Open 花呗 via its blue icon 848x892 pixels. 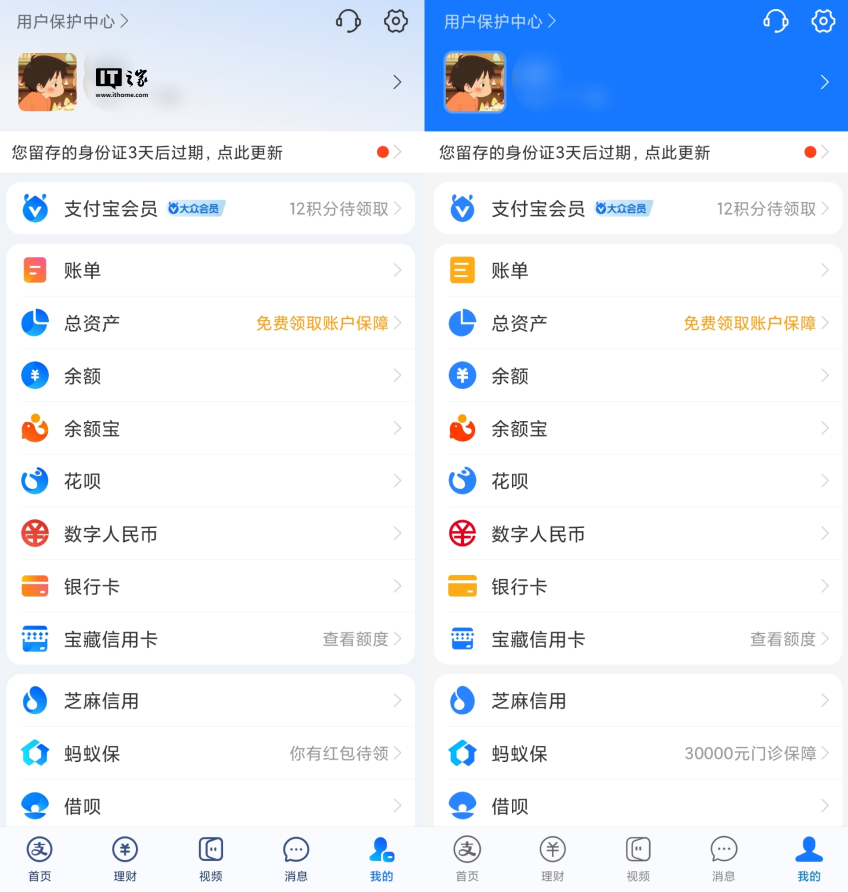coord(34,481)
